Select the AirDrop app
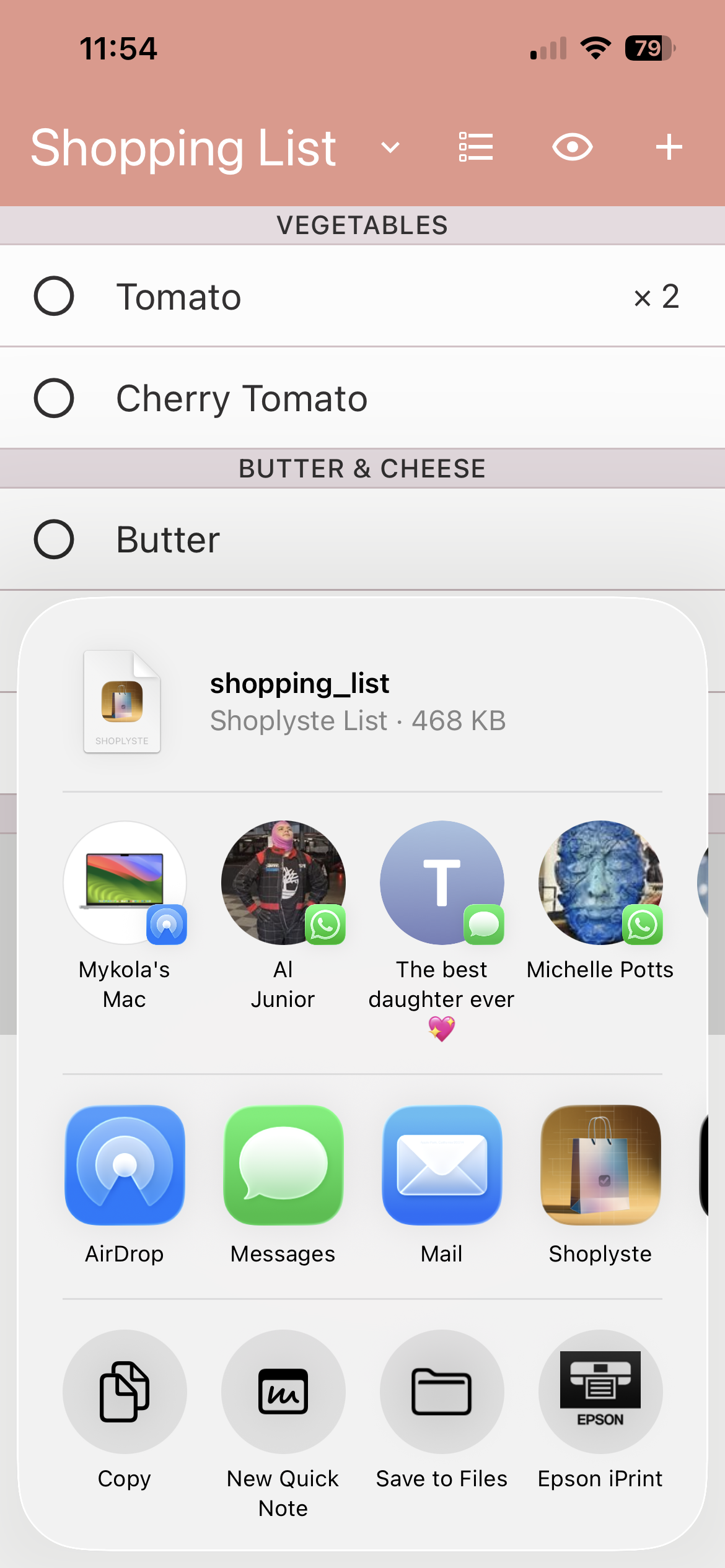This screenshot has width=725, height=1568. 125,1165
